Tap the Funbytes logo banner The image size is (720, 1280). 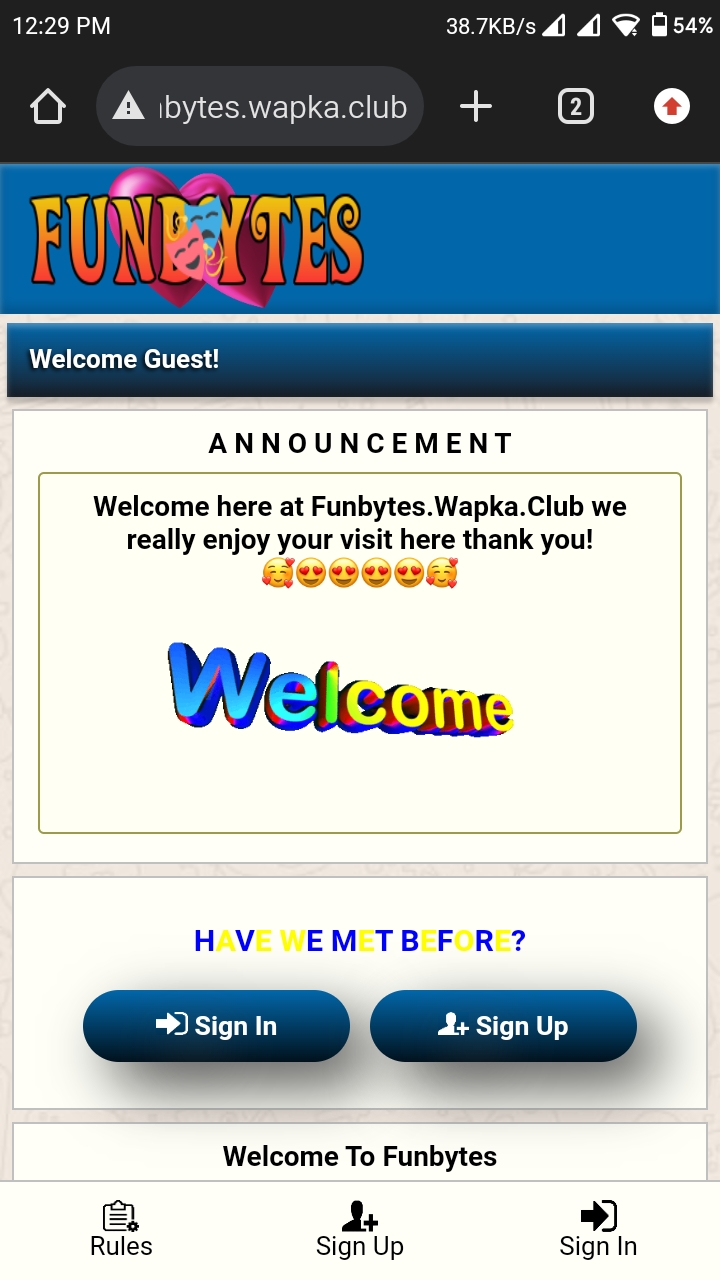click(197, 238)
